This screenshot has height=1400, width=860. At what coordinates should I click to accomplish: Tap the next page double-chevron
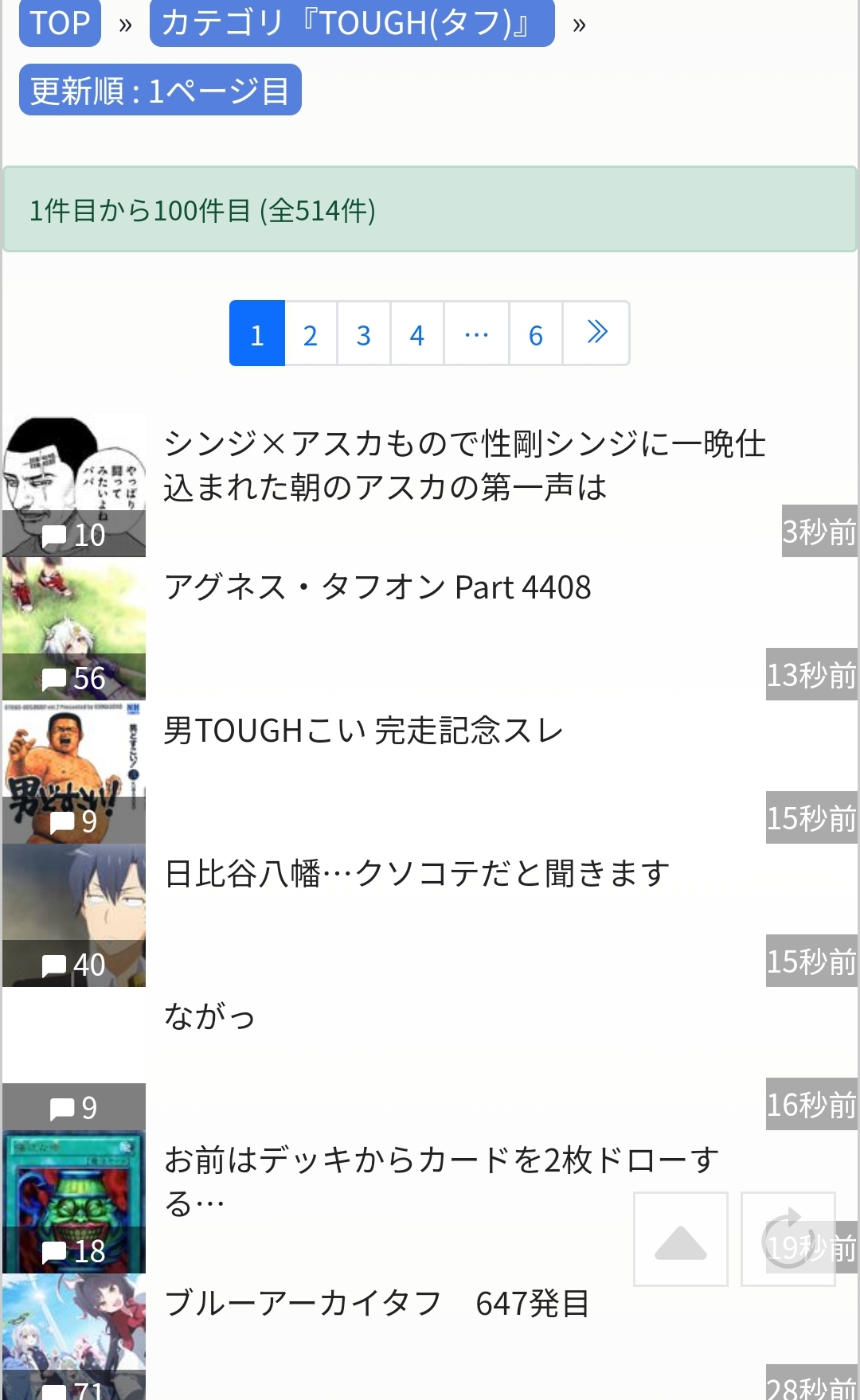coord(596,333)
